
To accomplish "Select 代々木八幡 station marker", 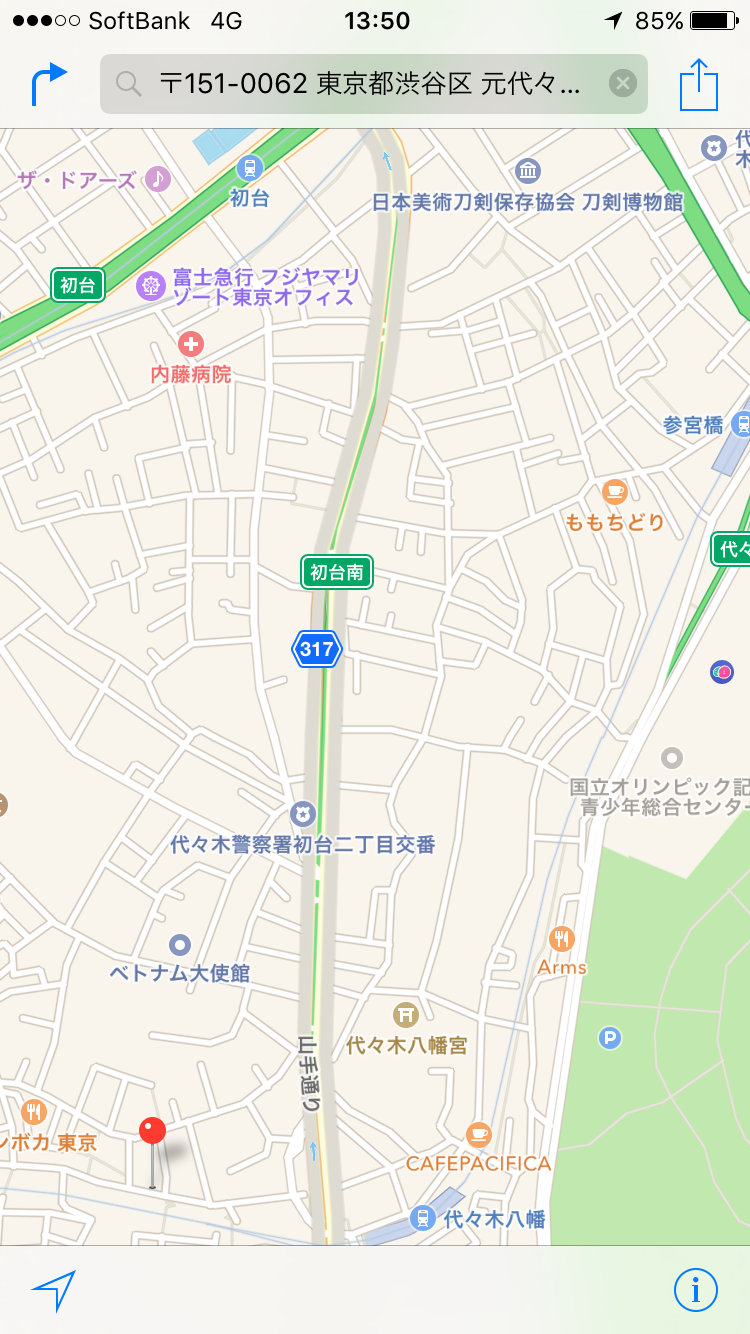I will (x=423, y=1218).
